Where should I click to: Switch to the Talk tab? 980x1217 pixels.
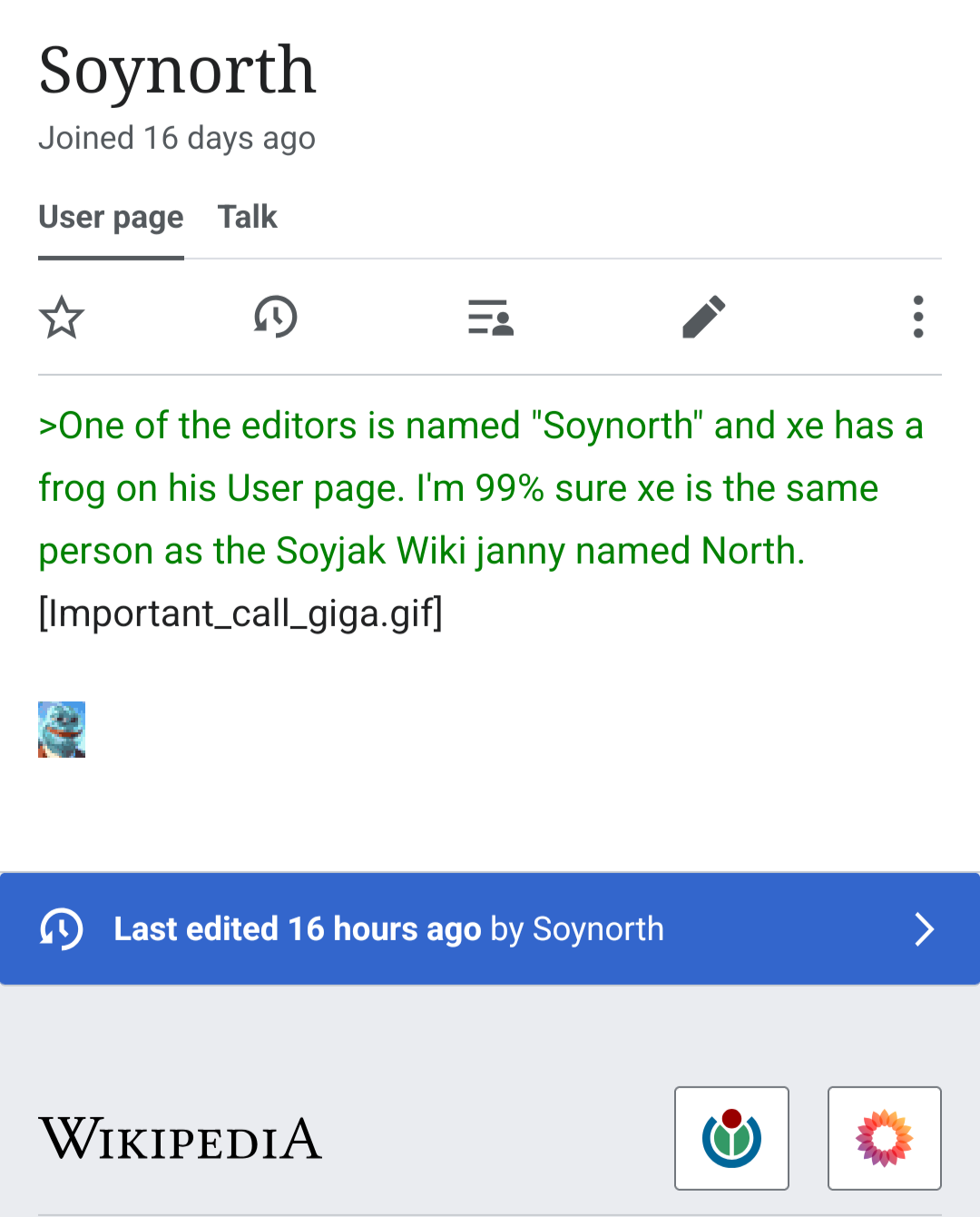coord(247,218)
